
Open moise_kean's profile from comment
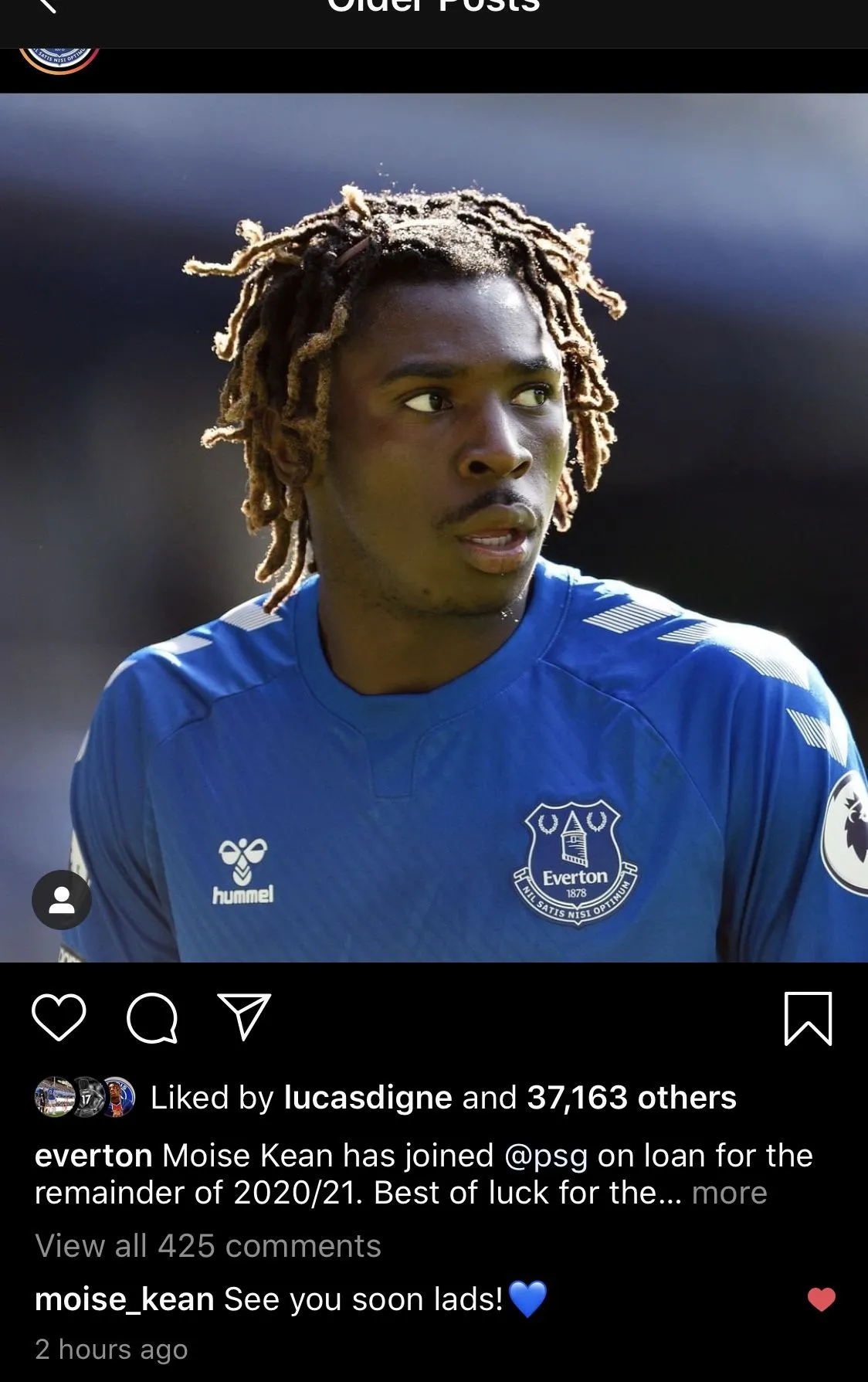tap(124, 1299)
